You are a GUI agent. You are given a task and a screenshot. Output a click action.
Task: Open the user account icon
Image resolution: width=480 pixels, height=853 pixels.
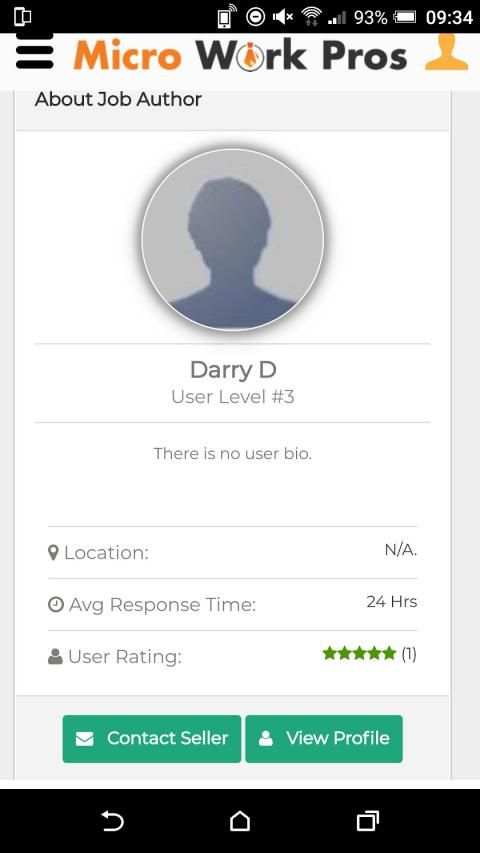(x=446, y=52)
